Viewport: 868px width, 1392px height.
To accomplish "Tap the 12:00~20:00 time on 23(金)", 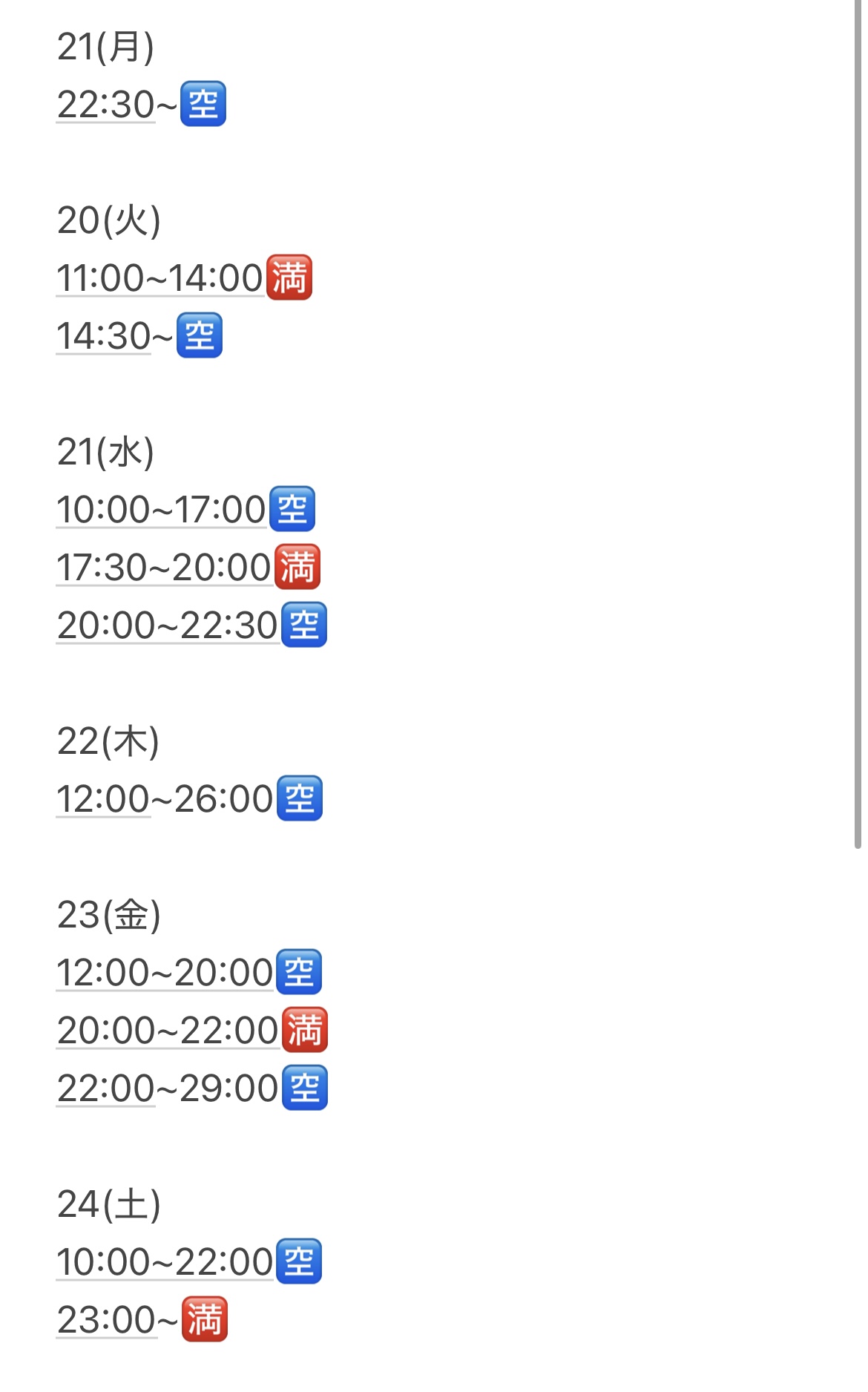I will [x=165, y=973].
